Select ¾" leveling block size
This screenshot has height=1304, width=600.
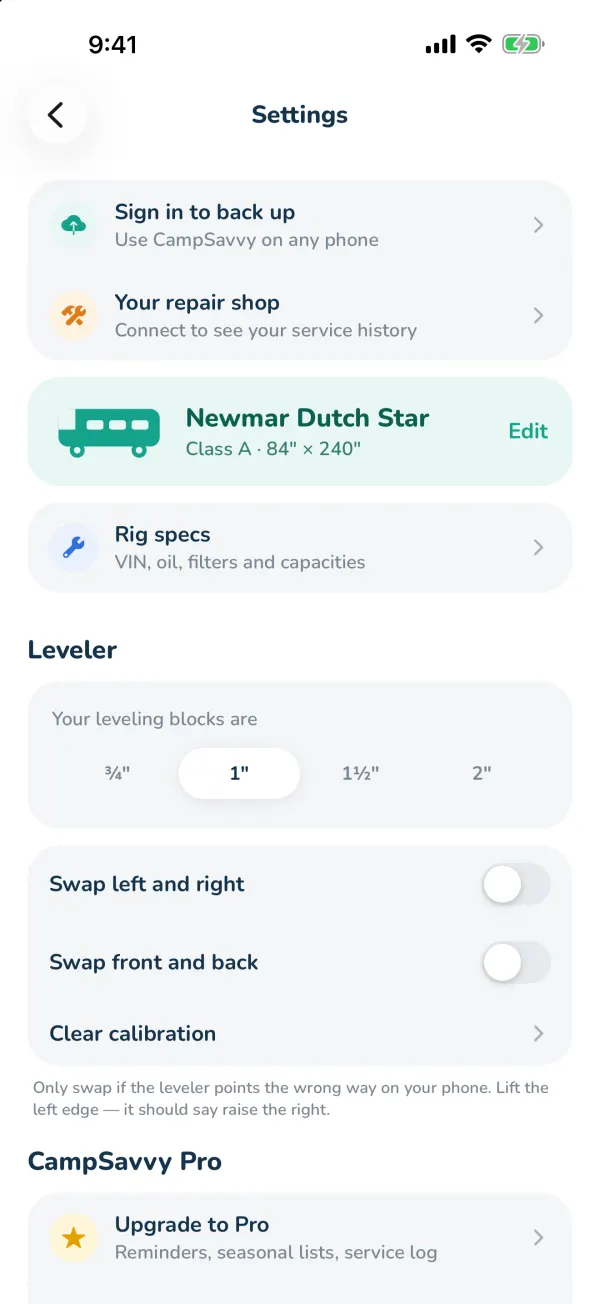click(x=118, y=773)
